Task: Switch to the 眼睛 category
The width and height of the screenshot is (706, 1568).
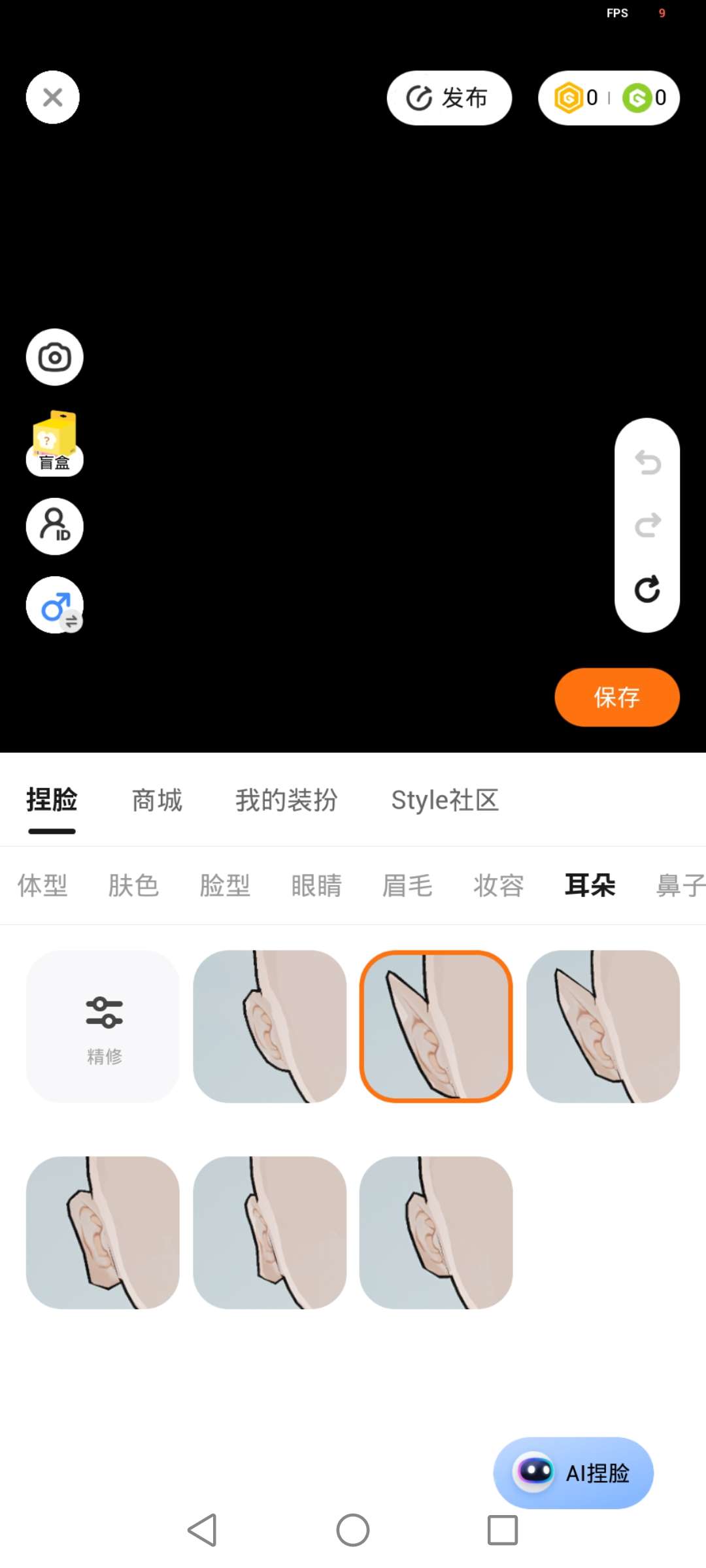Action: (316, 886)
